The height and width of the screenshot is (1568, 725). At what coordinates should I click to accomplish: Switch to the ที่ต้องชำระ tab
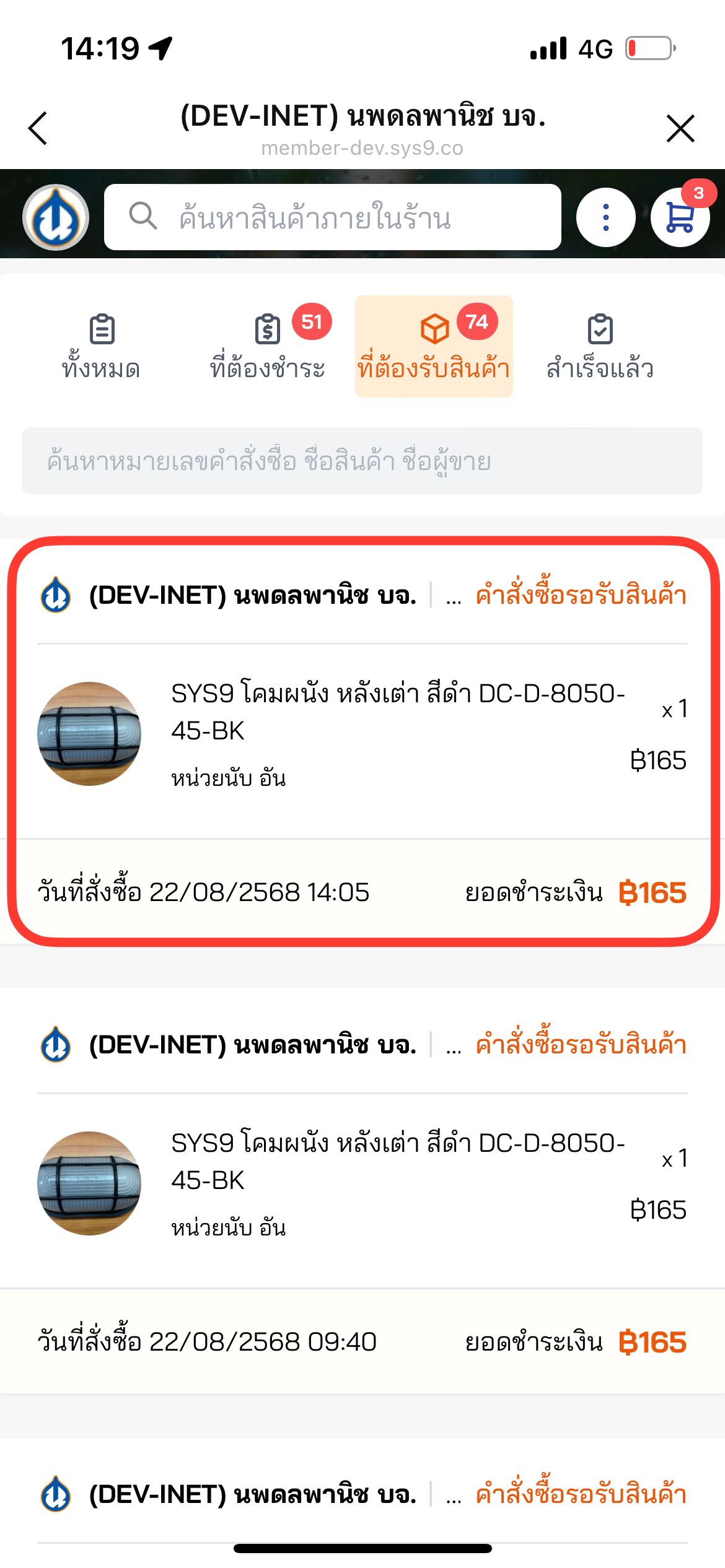(x=267, y=347)
